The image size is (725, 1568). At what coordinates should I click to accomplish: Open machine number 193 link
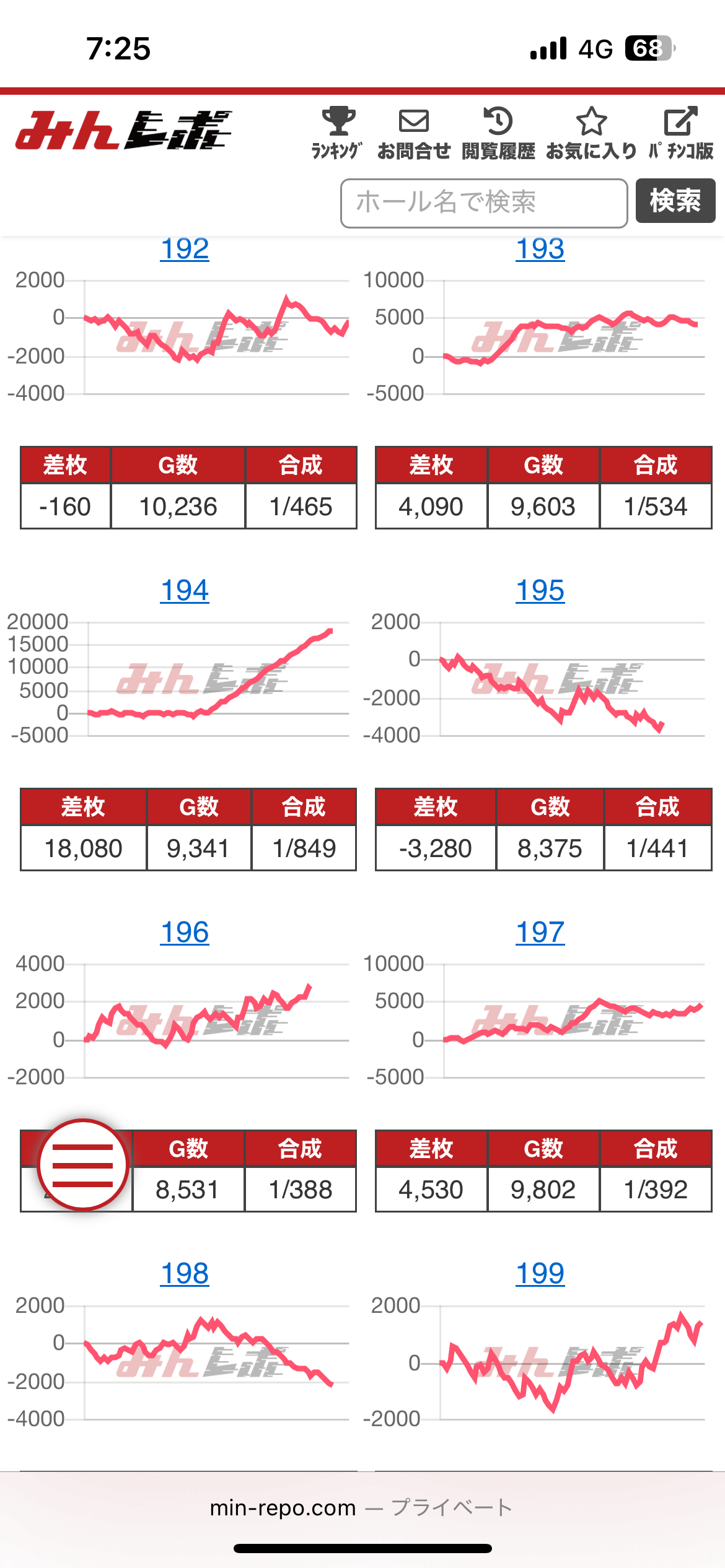pyautogui.click(x=540, y=249)
